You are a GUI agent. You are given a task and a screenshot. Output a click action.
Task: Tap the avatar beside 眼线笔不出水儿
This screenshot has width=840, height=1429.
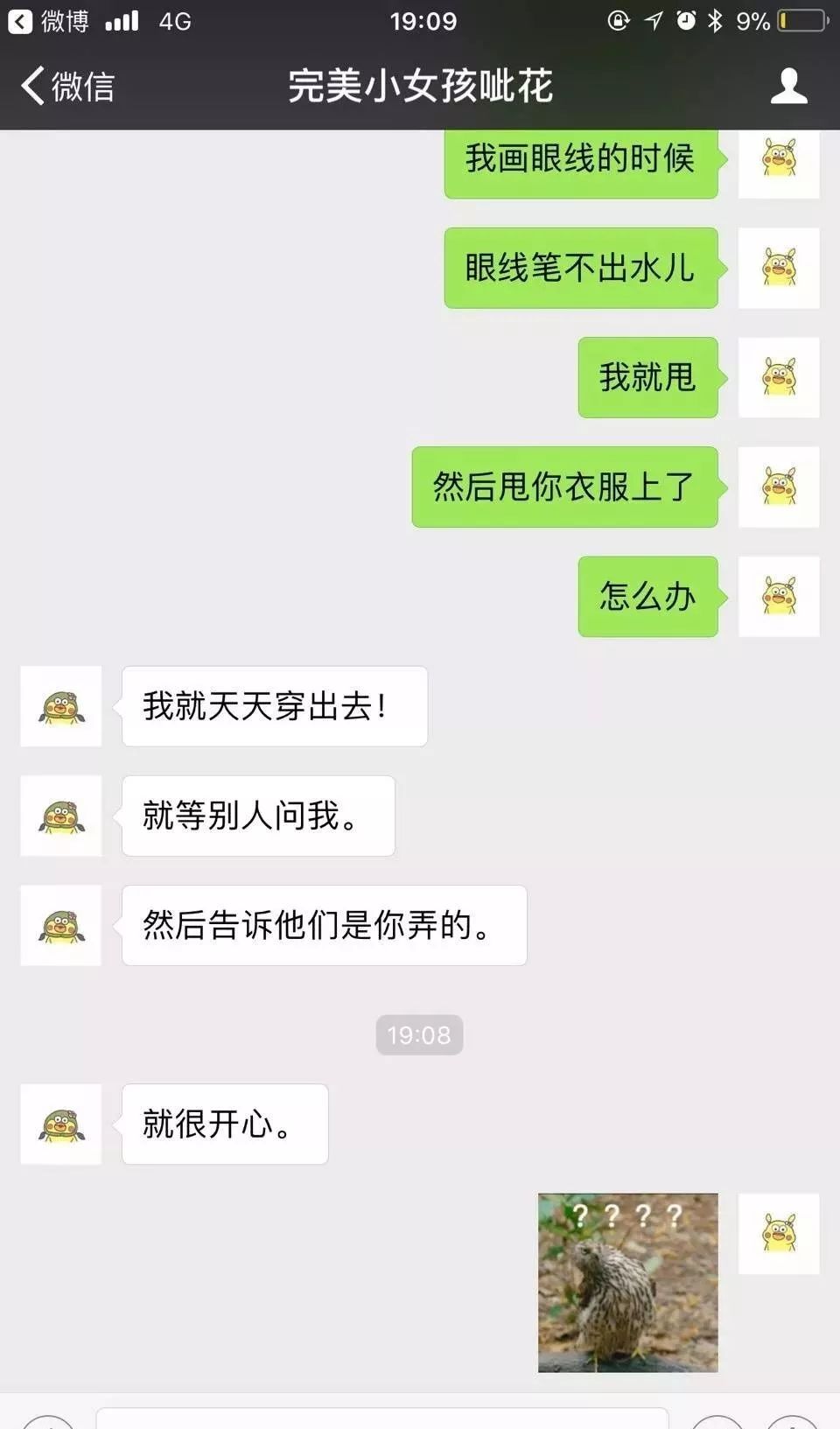pos(778,268)
